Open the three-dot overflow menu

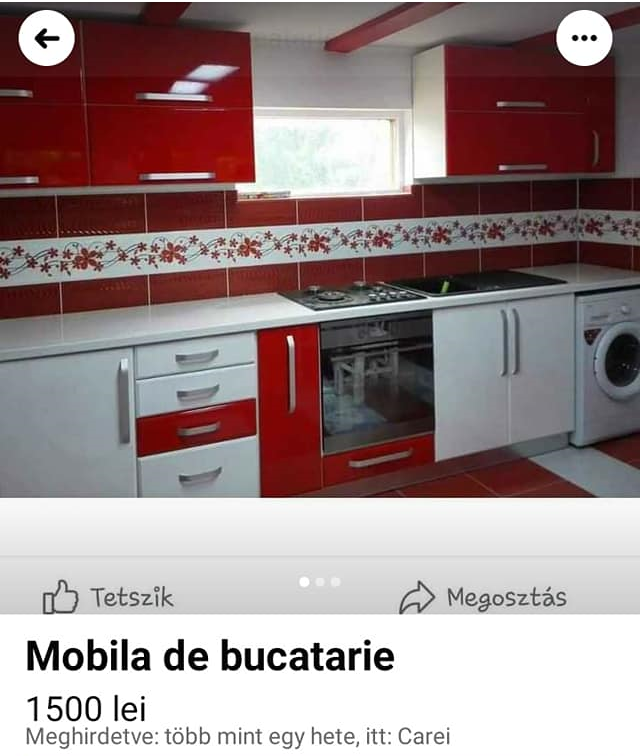click(584, 38)
